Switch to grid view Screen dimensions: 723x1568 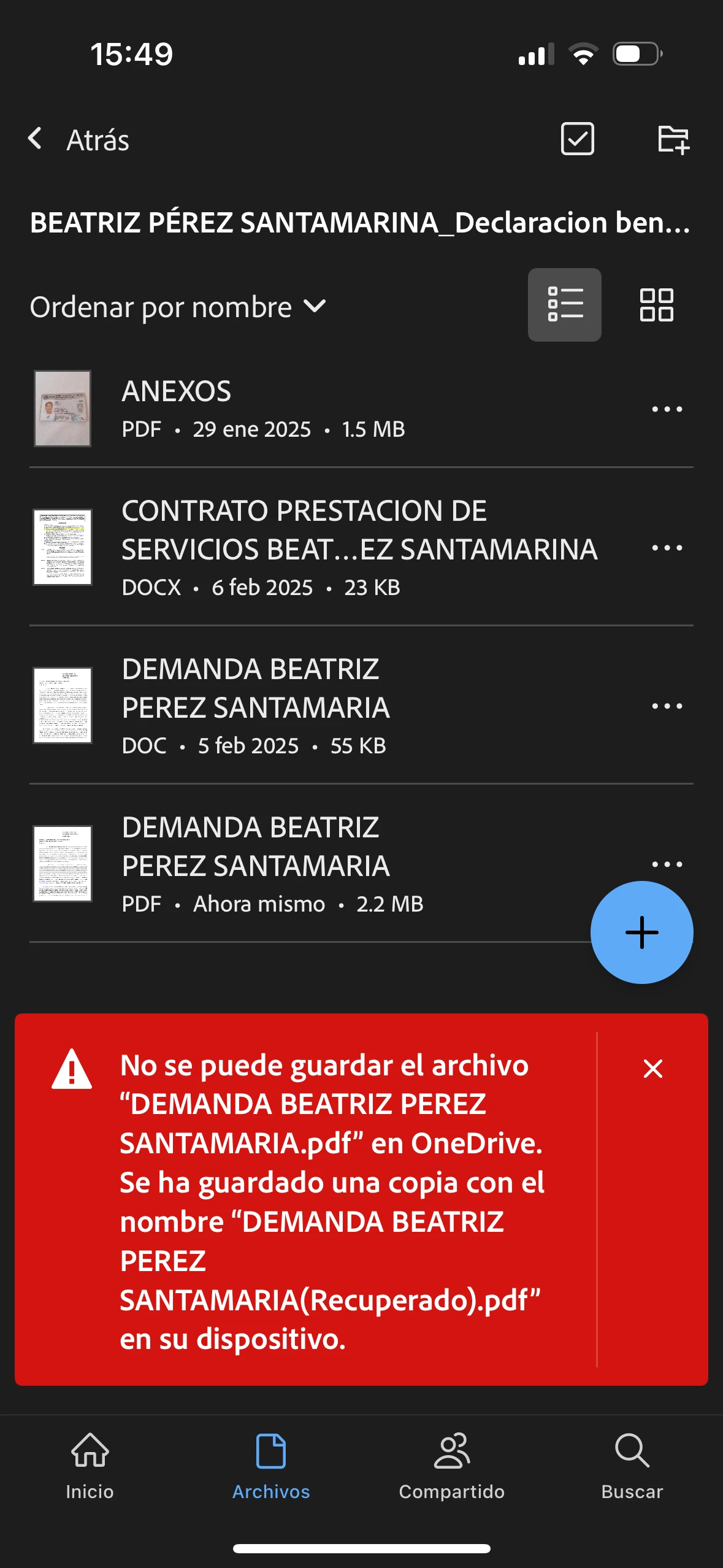tap(656, 305)
